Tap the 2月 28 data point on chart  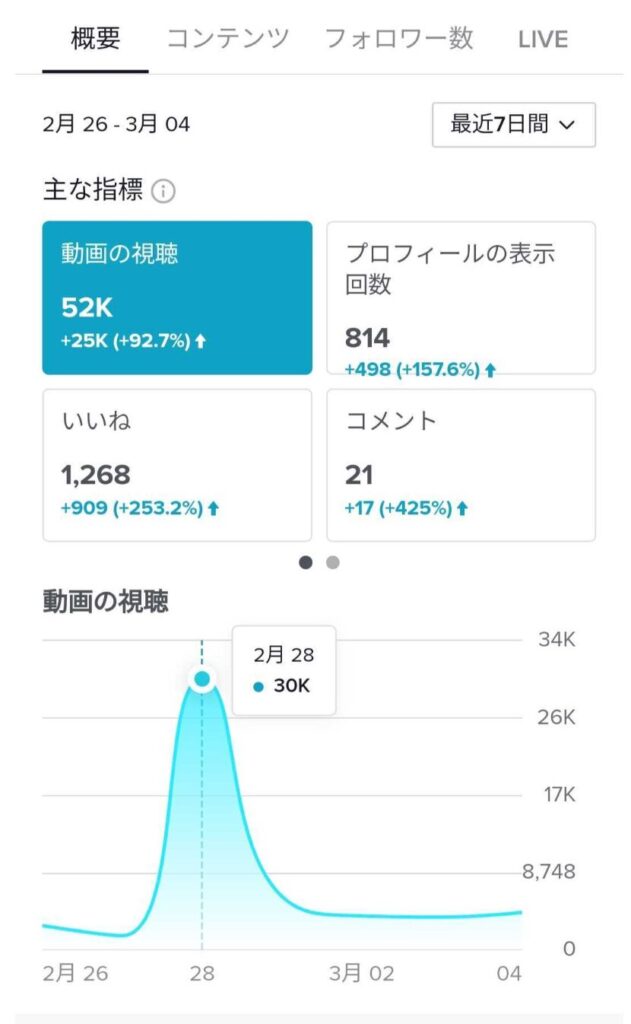pos(202,680)
